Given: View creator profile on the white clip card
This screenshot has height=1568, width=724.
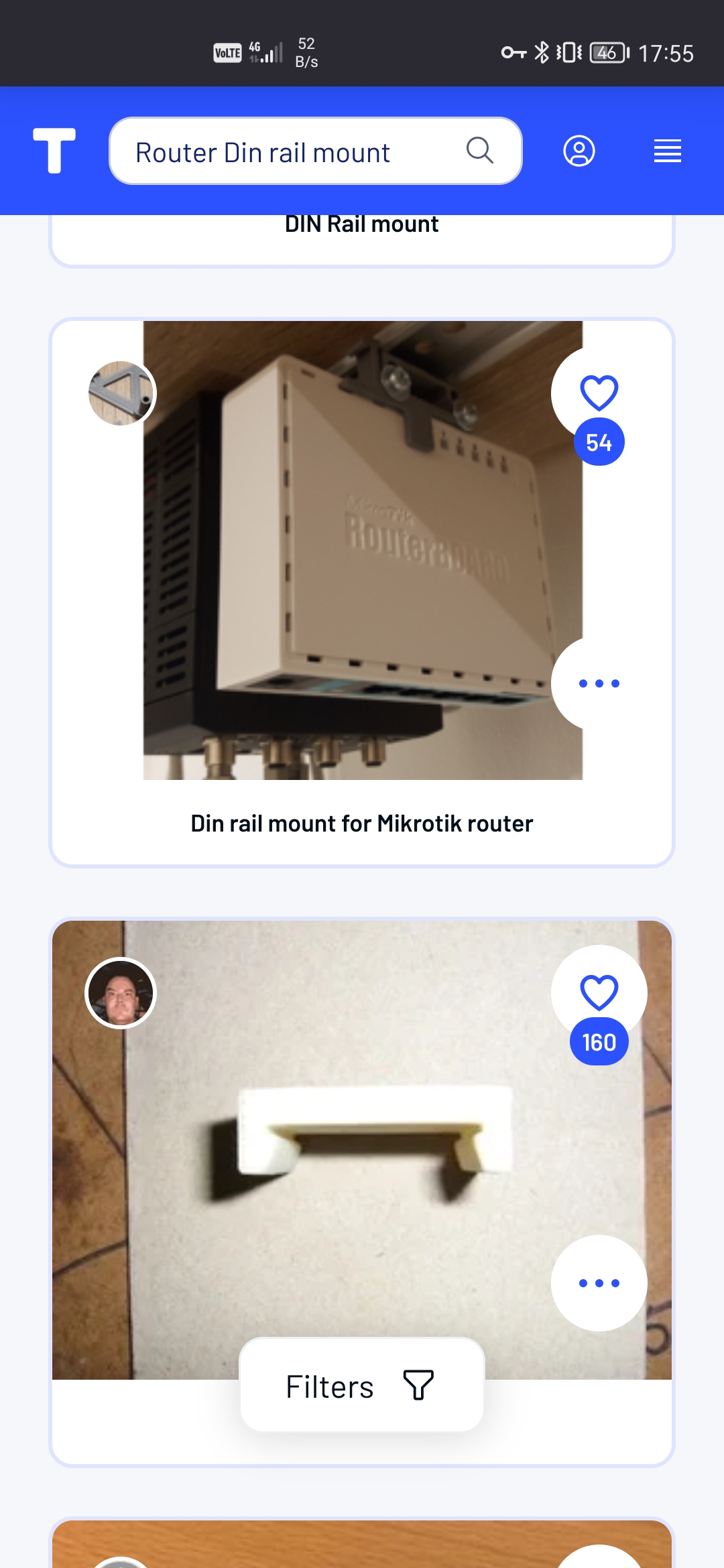Looking at the screenshot, I should (x=121, y=993).
